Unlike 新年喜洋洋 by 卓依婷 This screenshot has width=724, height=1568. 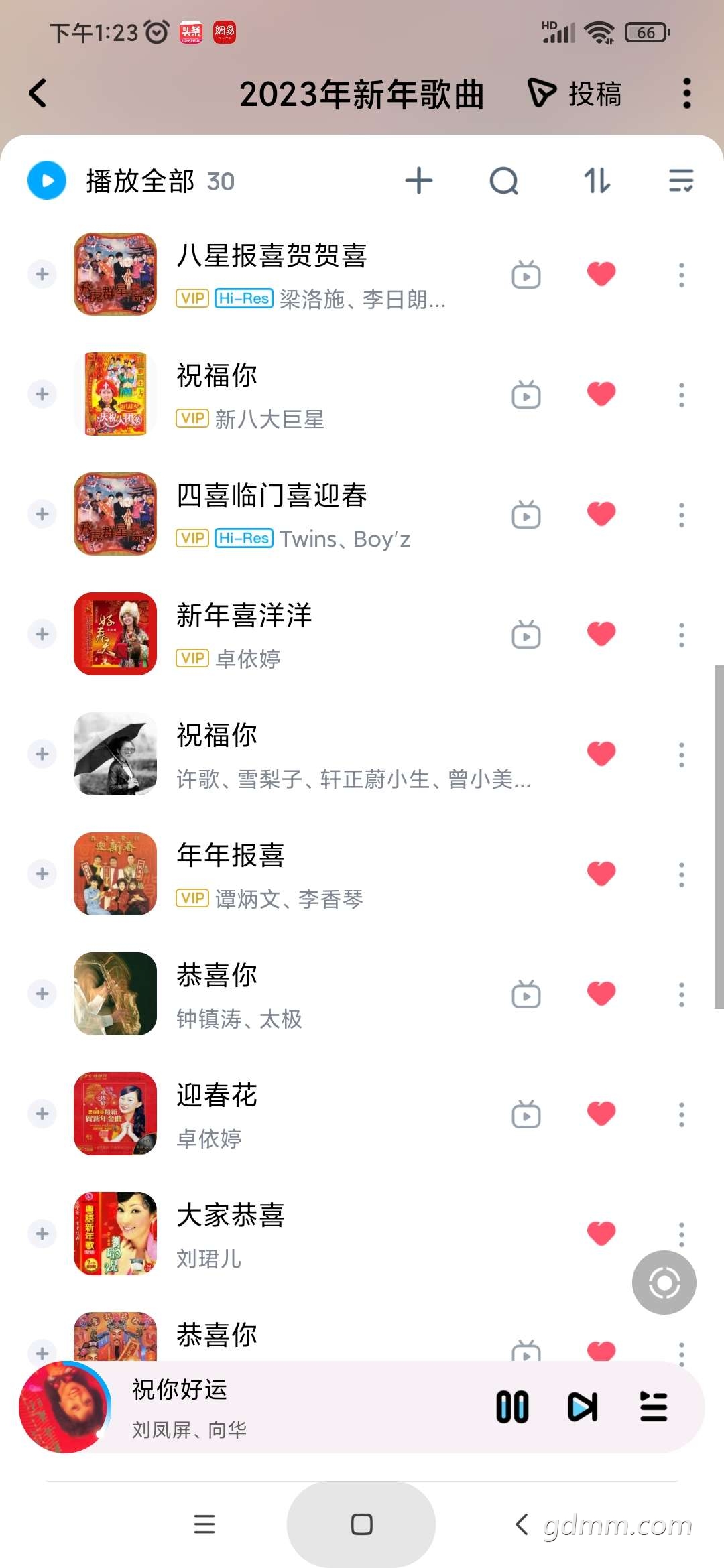pos(601,634)
